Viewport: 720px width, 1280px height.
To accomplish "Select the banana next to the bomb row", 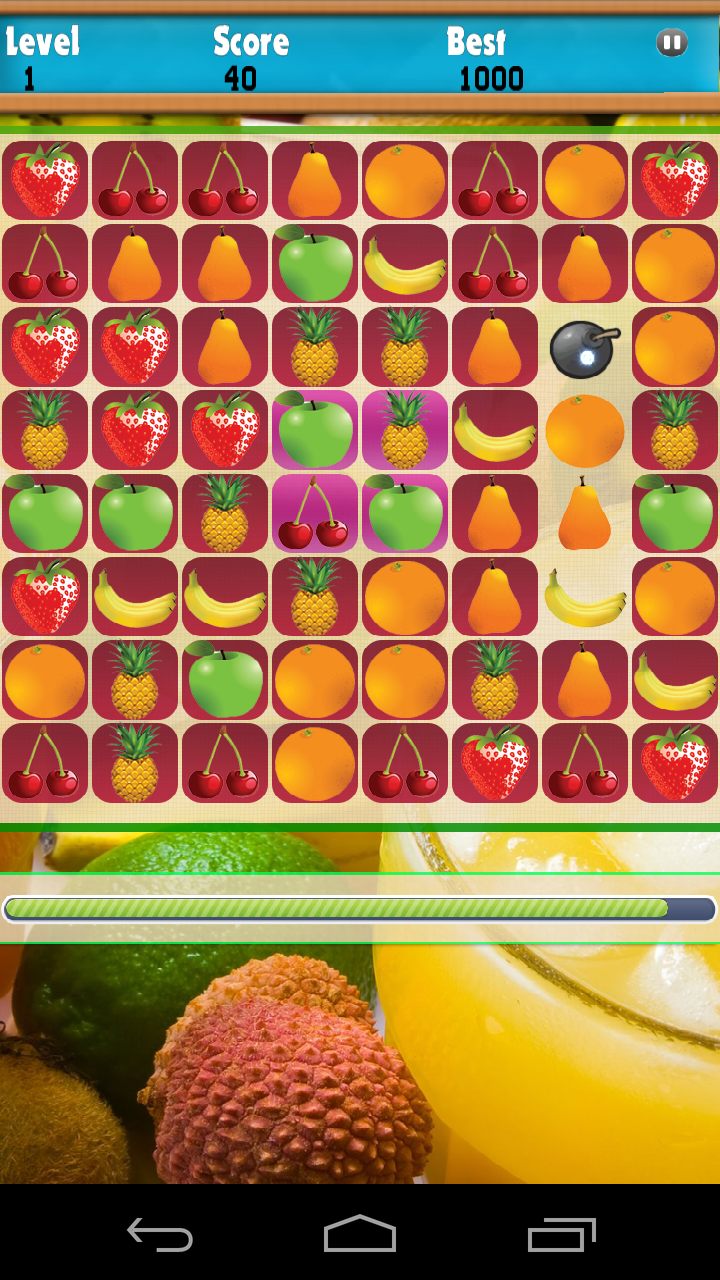I will point(494,430).
